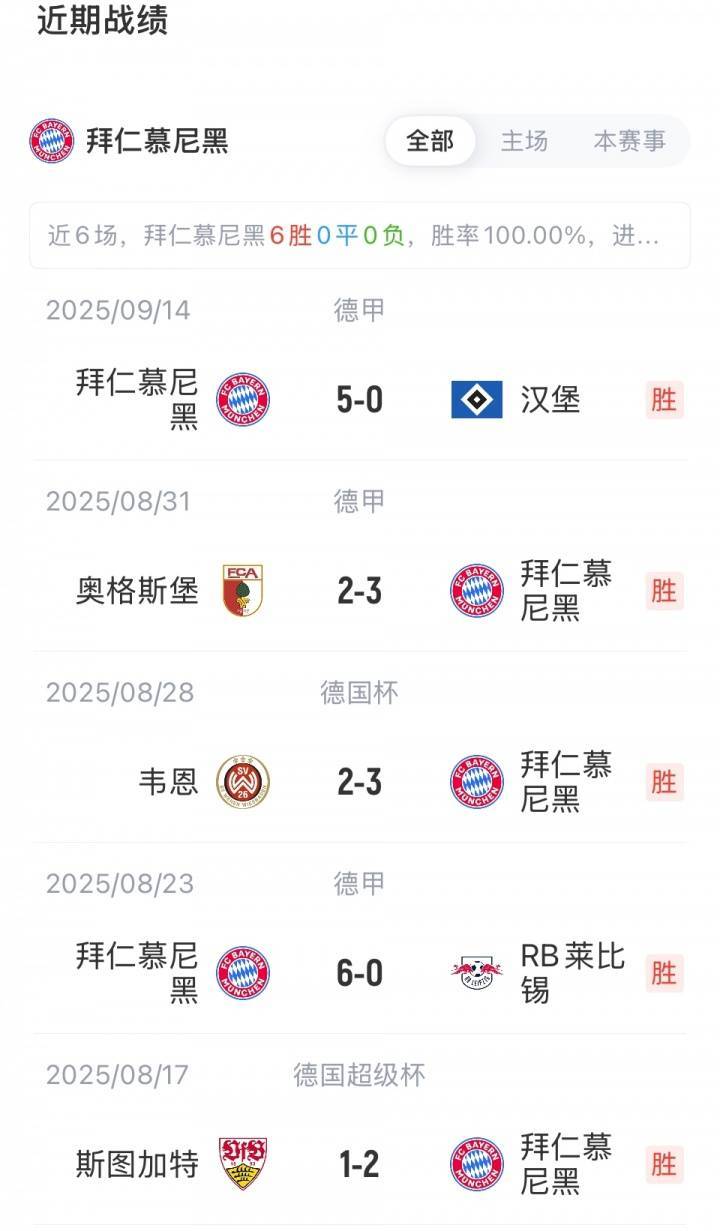The image size is (720, 1231).
Task: Click the Hamburg HSV logo in the 5-0 match
Action: 473,395
